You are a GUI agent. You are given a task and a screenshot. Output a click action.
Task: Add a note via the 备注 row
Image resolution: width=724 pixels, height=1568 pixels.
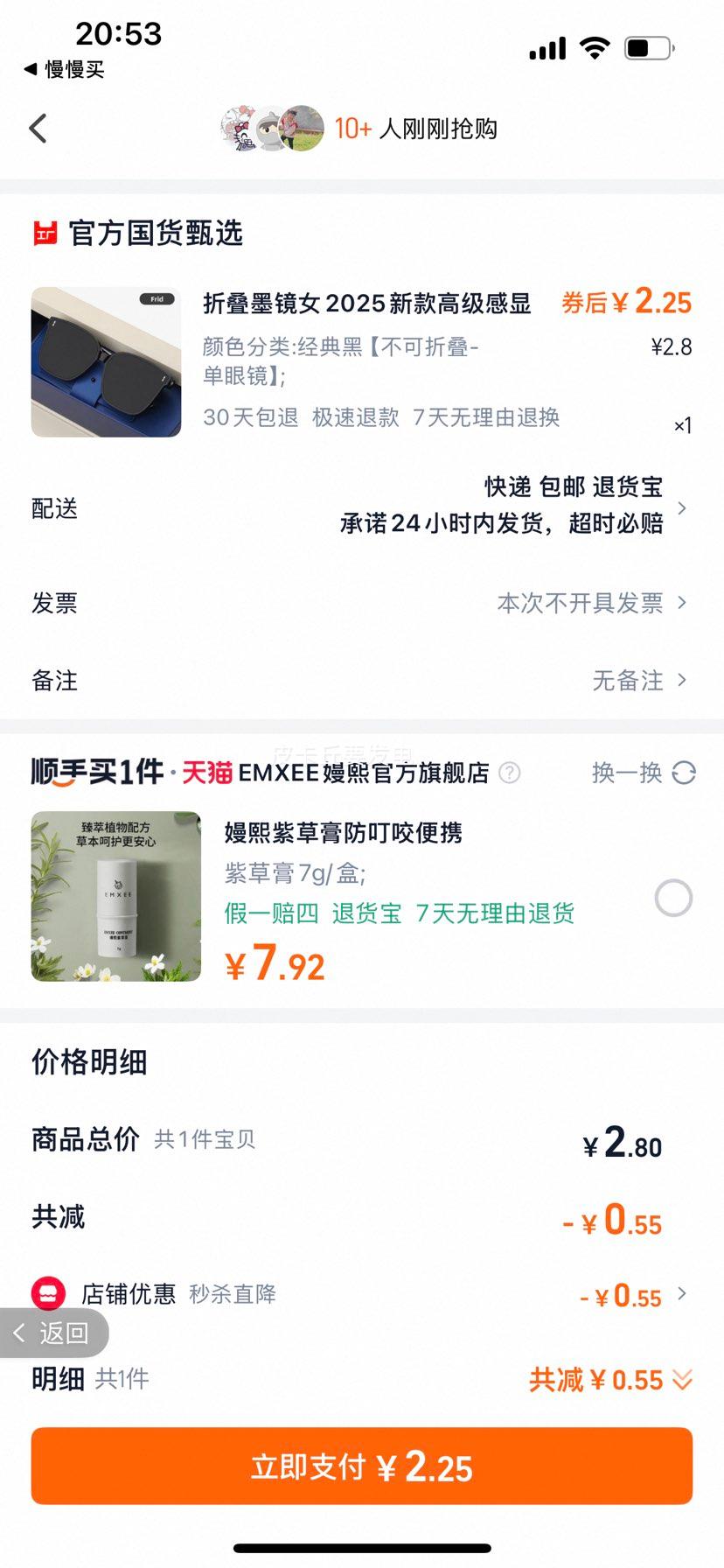[362, 681]
